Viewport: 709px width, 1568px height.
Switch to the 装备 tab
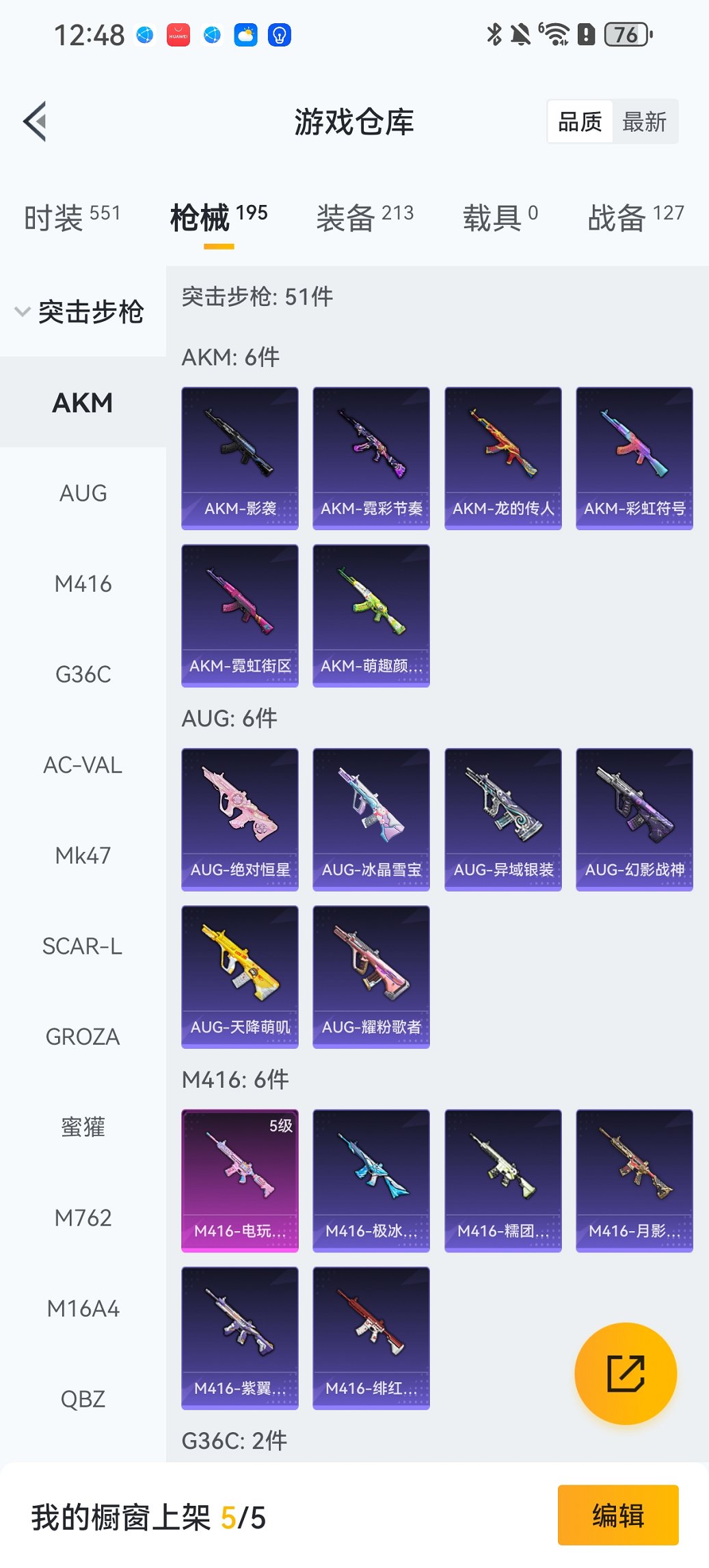[364, 217]
